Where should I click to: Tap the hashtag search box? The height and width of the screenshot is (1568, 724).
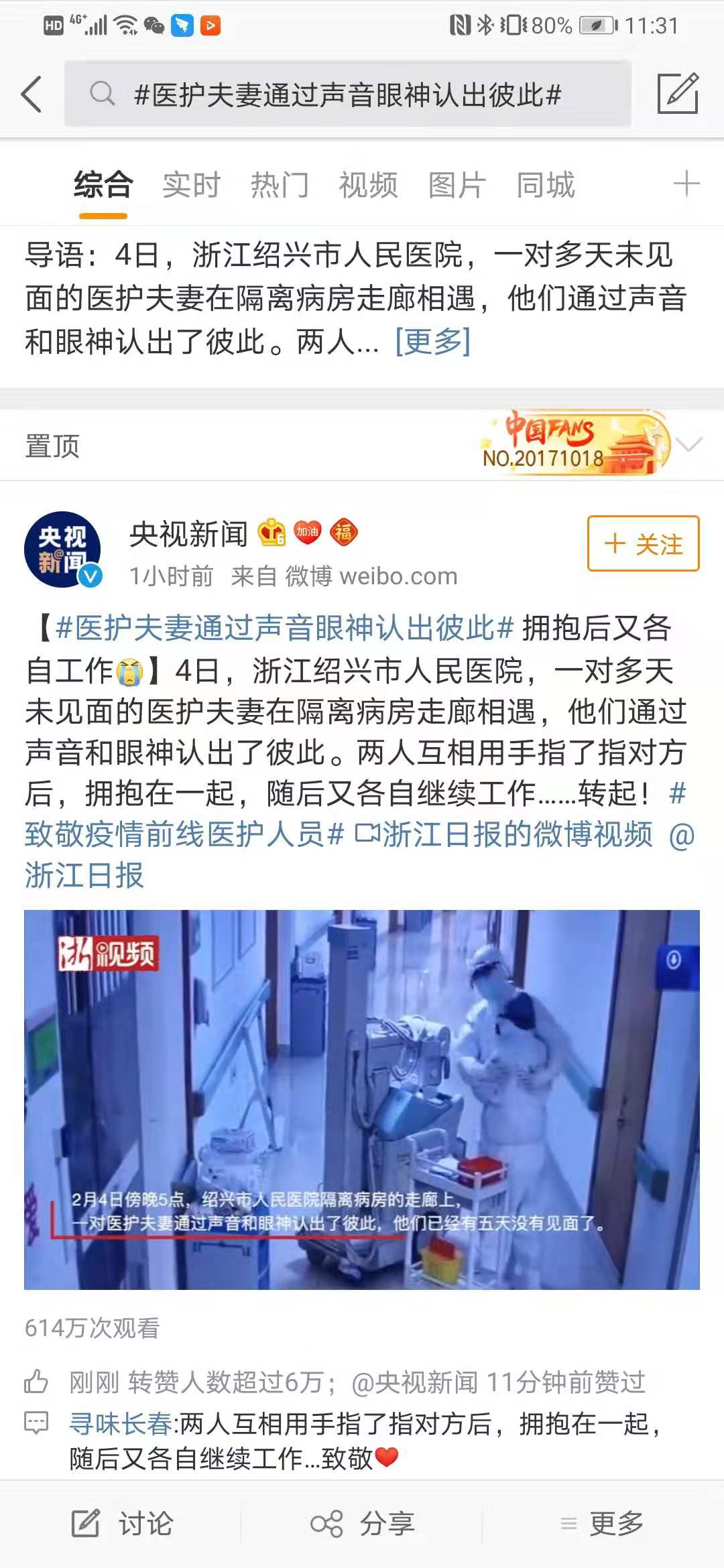point(347,94)
